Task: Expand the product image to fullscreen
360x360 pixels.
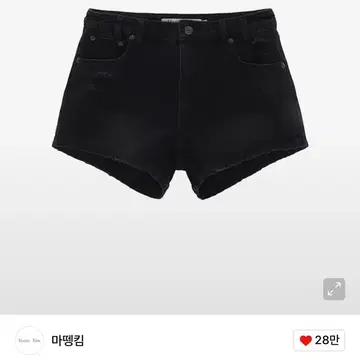Action: (334, 289)
